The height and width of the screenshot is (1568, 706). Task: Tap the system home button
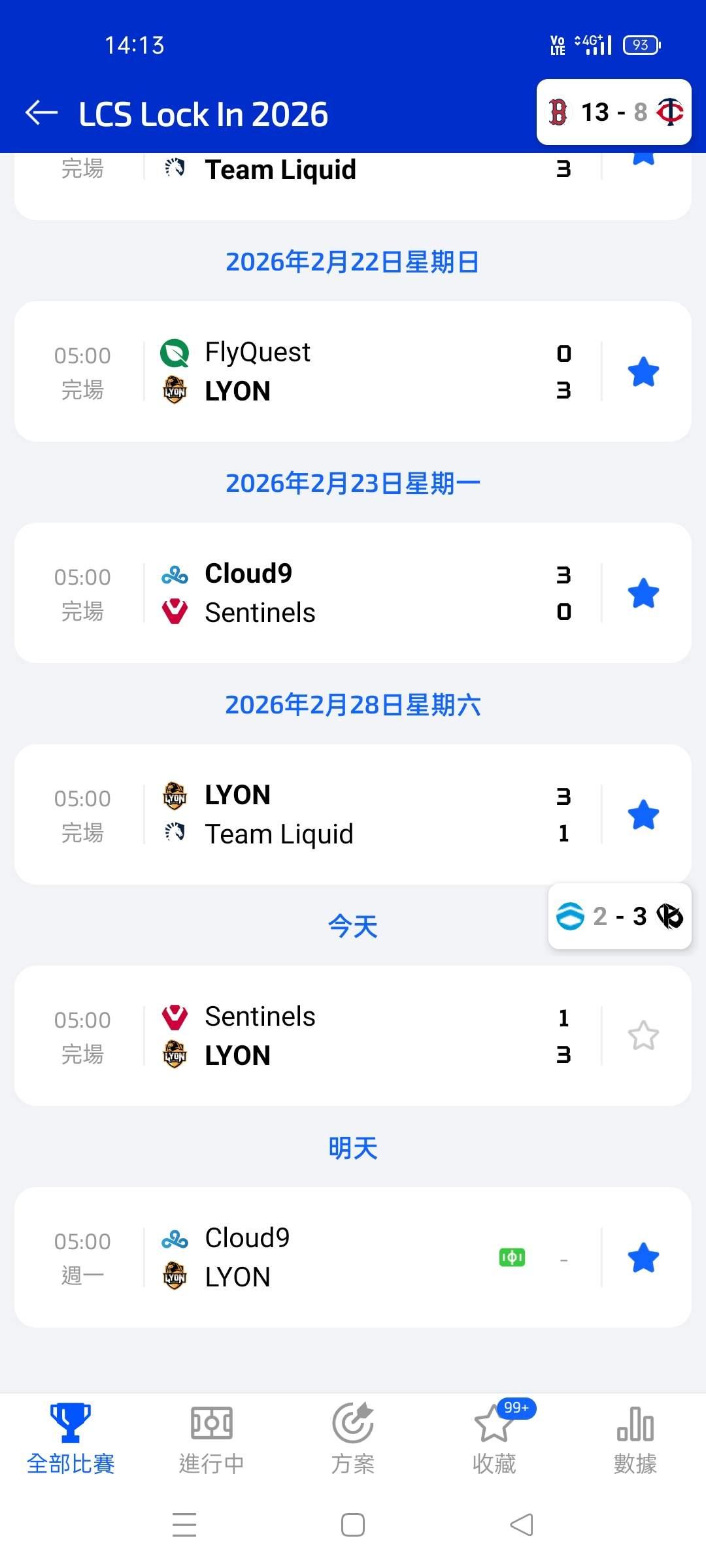353,1526
